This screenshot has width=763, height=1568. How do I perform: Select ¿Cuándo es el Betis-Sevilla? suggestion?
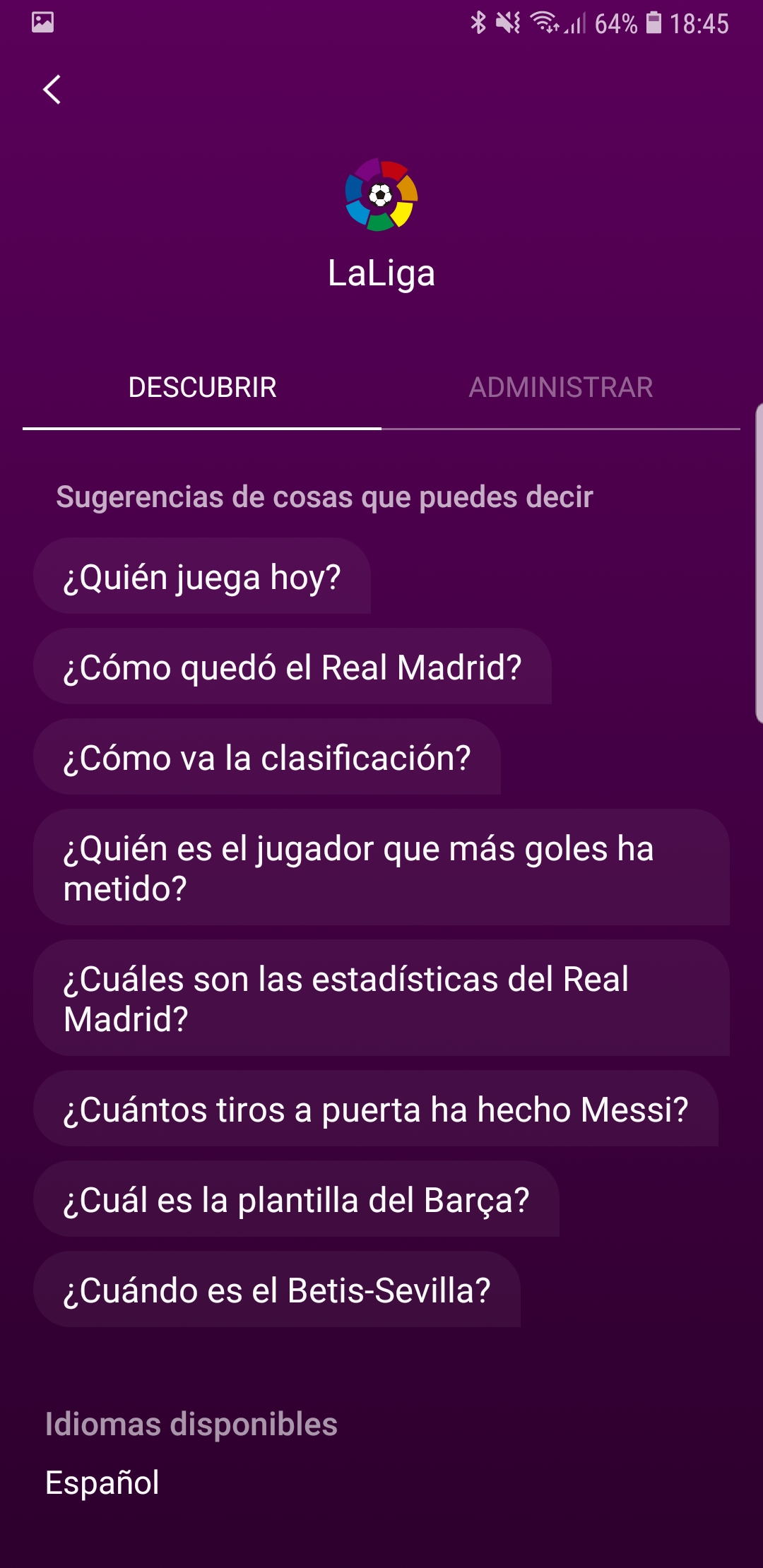277,1290
